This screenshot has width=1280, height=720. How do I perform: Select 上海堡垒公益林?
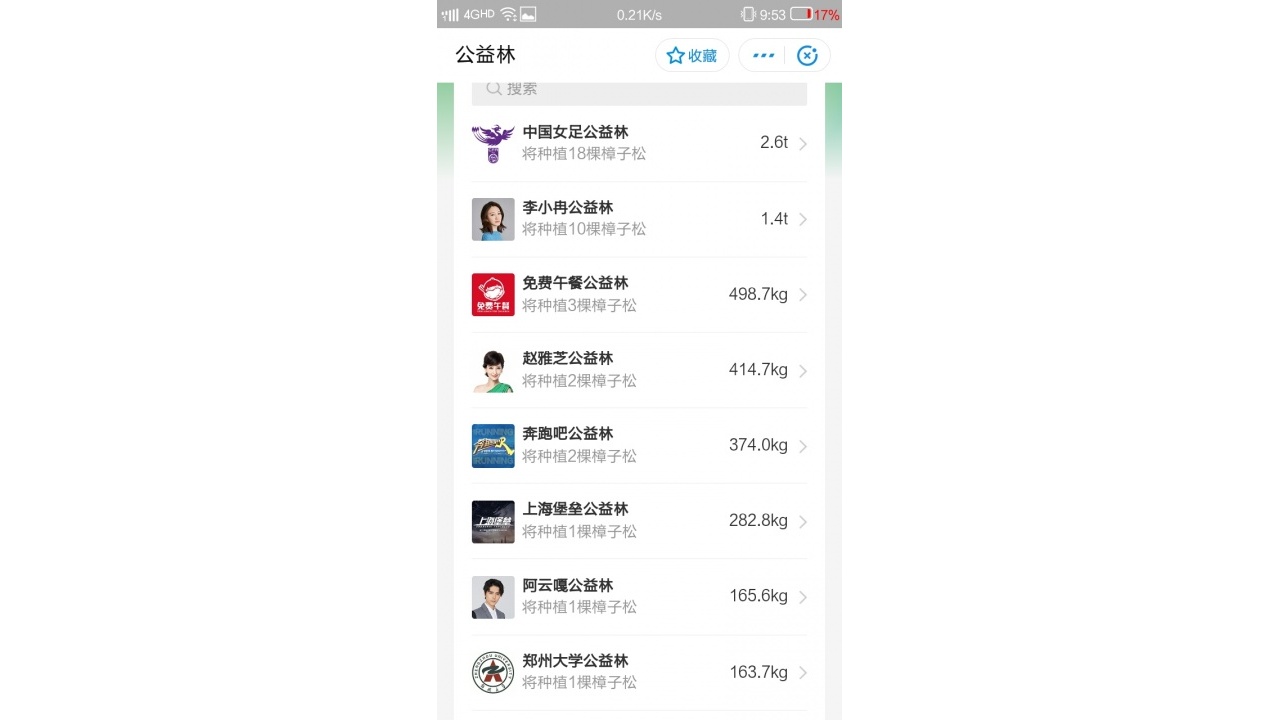pyautogui.click(x=639, y=521)
